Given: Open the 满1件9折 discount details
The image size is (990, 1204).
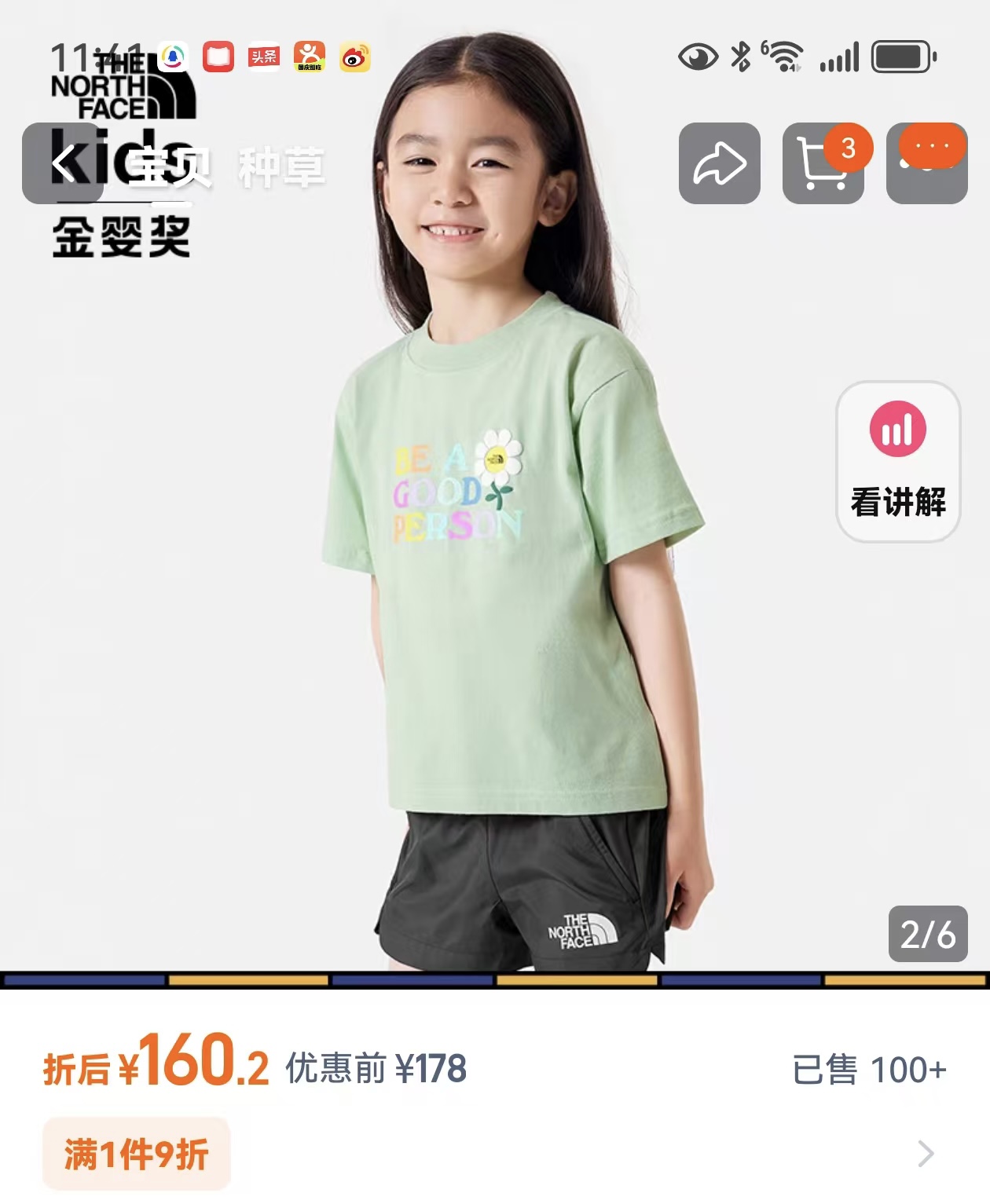Looking at the screenshot, I should 137,1154.
